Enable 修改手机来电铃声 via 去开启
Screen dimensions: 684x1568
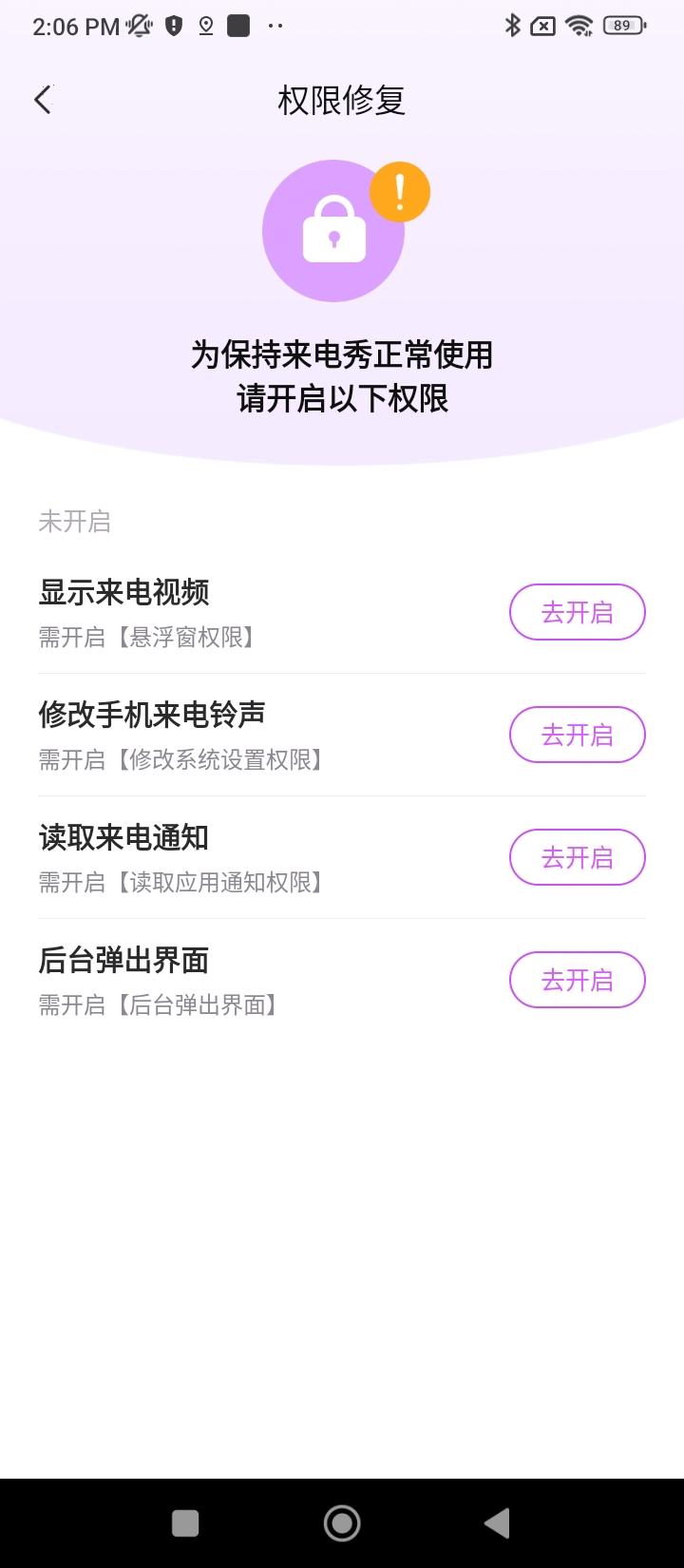[578, 735]
